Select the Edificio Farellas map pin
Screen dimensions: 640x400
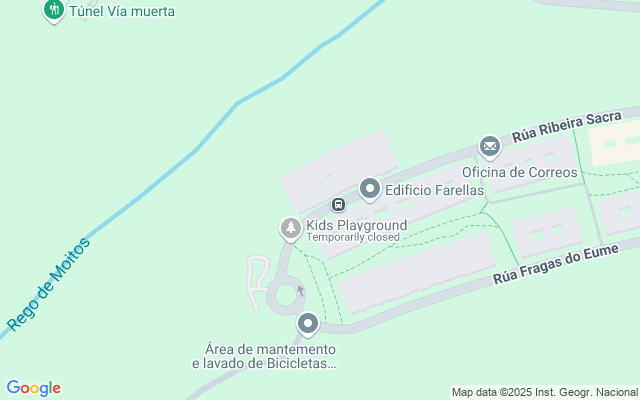(370, 188)
